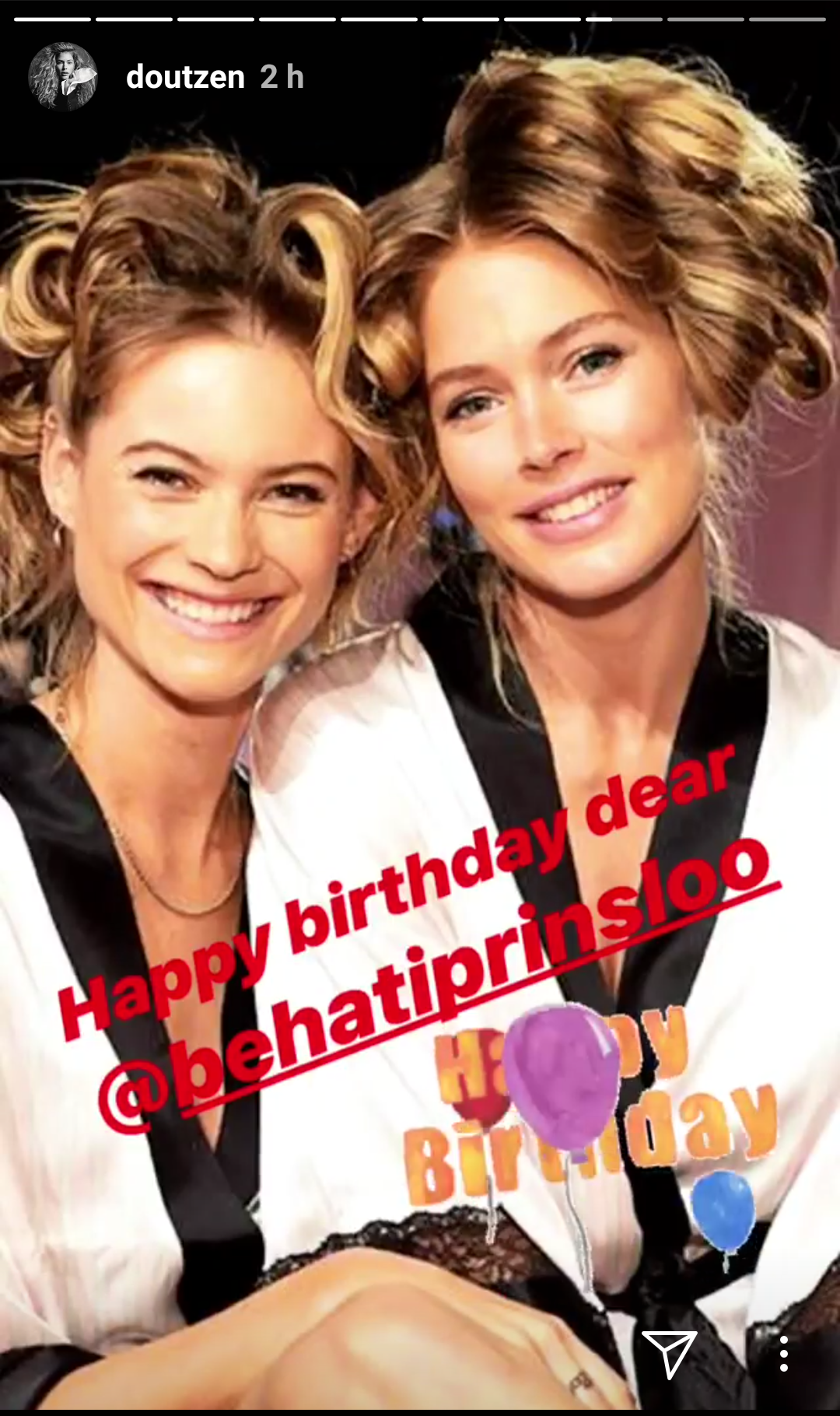The width and height of the screenshot is (840, 1416).
Task: Open the three-dot overflow menu
Action: pos(783,1354)
